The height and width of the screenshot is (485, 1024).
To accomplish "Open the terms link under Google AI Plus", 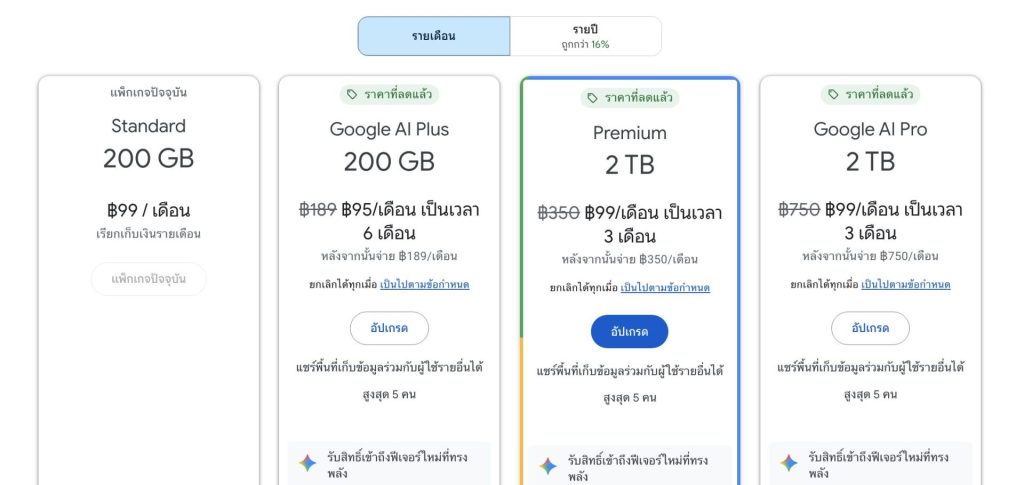I will coord(425,285).
